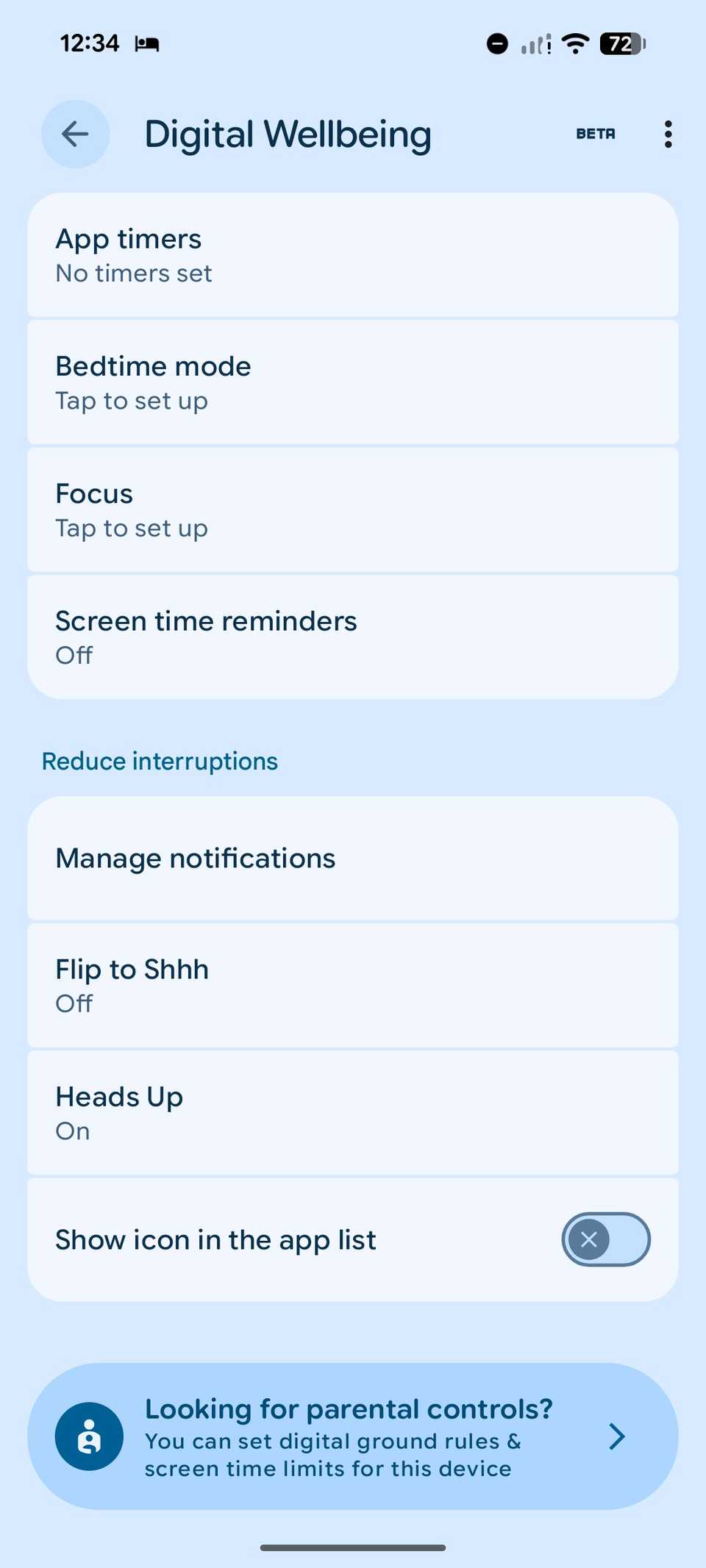706x1568 pixels.
Task: Turn on Flip to Shhh
Action: tap(352, 984)
